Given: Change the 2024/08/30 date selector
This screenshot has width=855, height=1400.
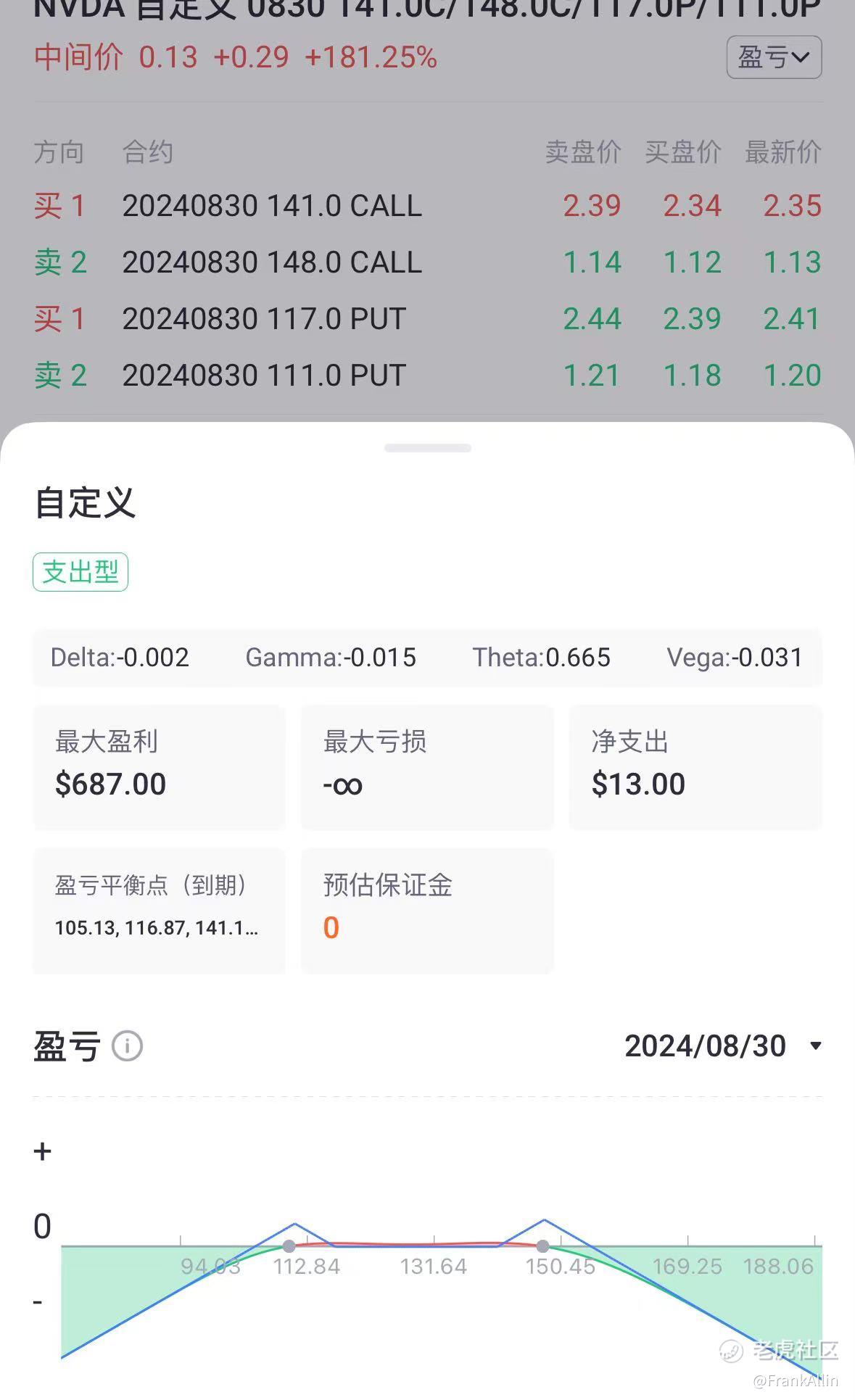Looking at the screenshot, I should (x=723, y=1045).
